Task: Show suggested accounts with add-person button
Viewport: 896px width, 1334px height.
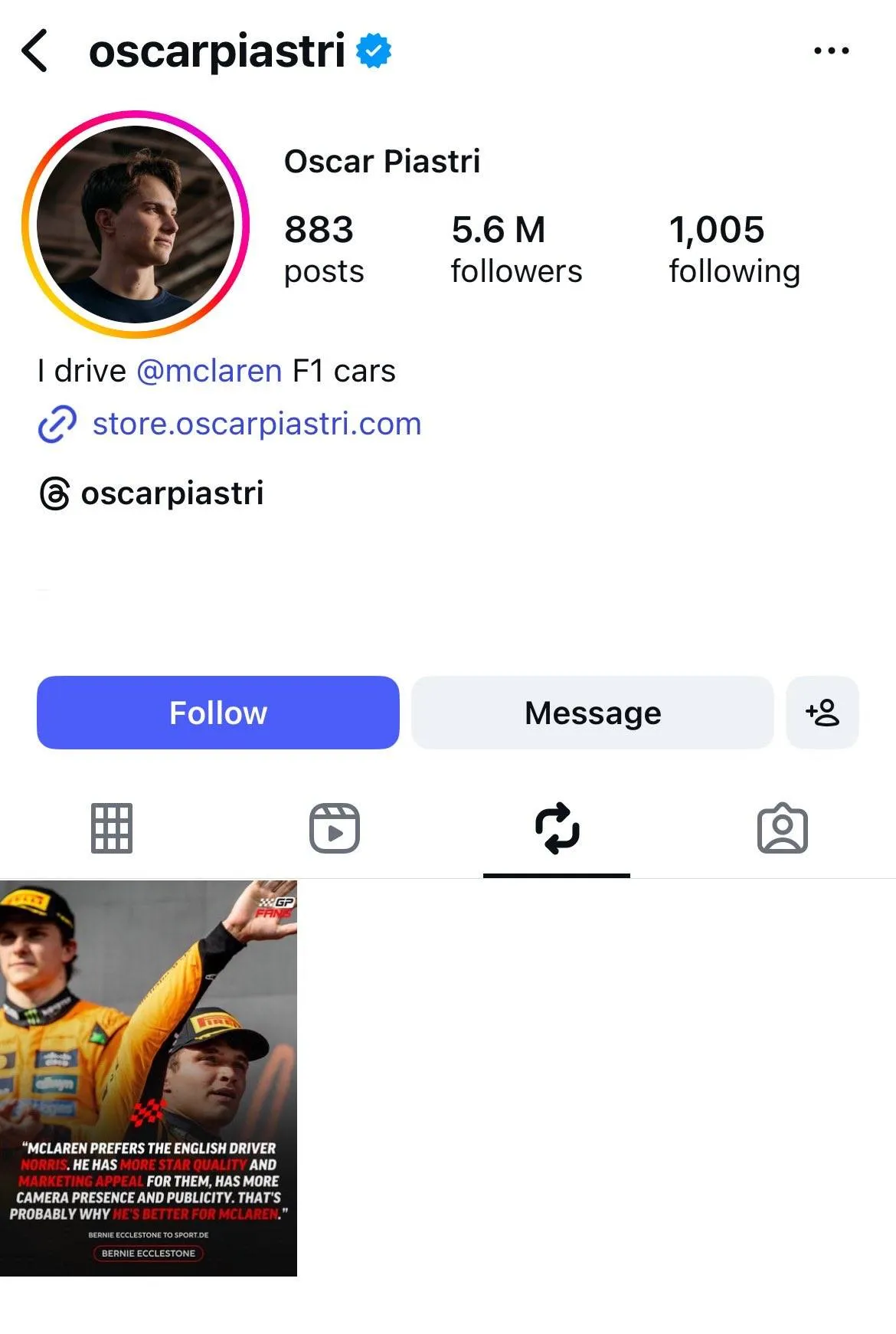Action: click(822, 713)
